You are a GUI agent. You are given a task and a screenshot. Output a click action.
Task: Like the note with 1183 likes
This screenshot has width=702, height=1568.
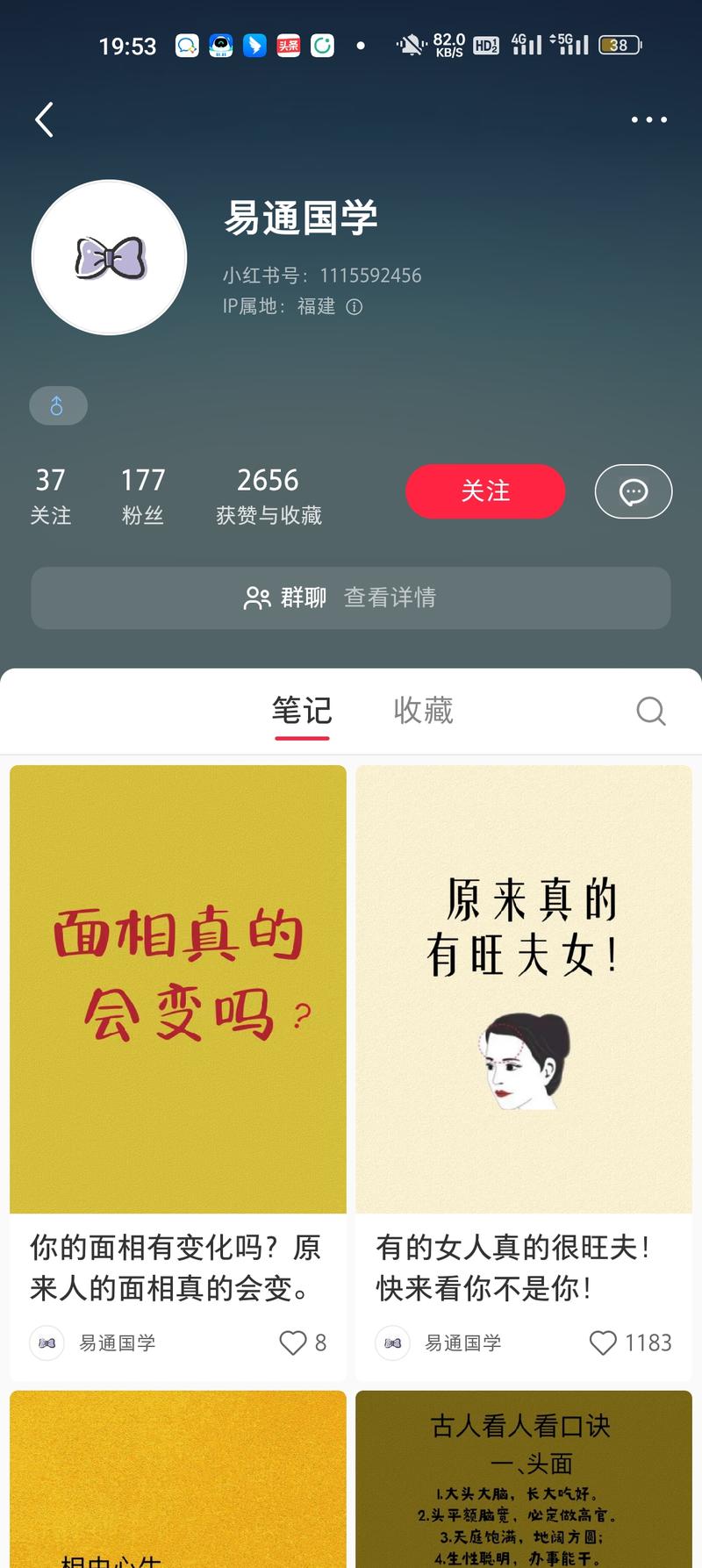(x=603, y=1342)
